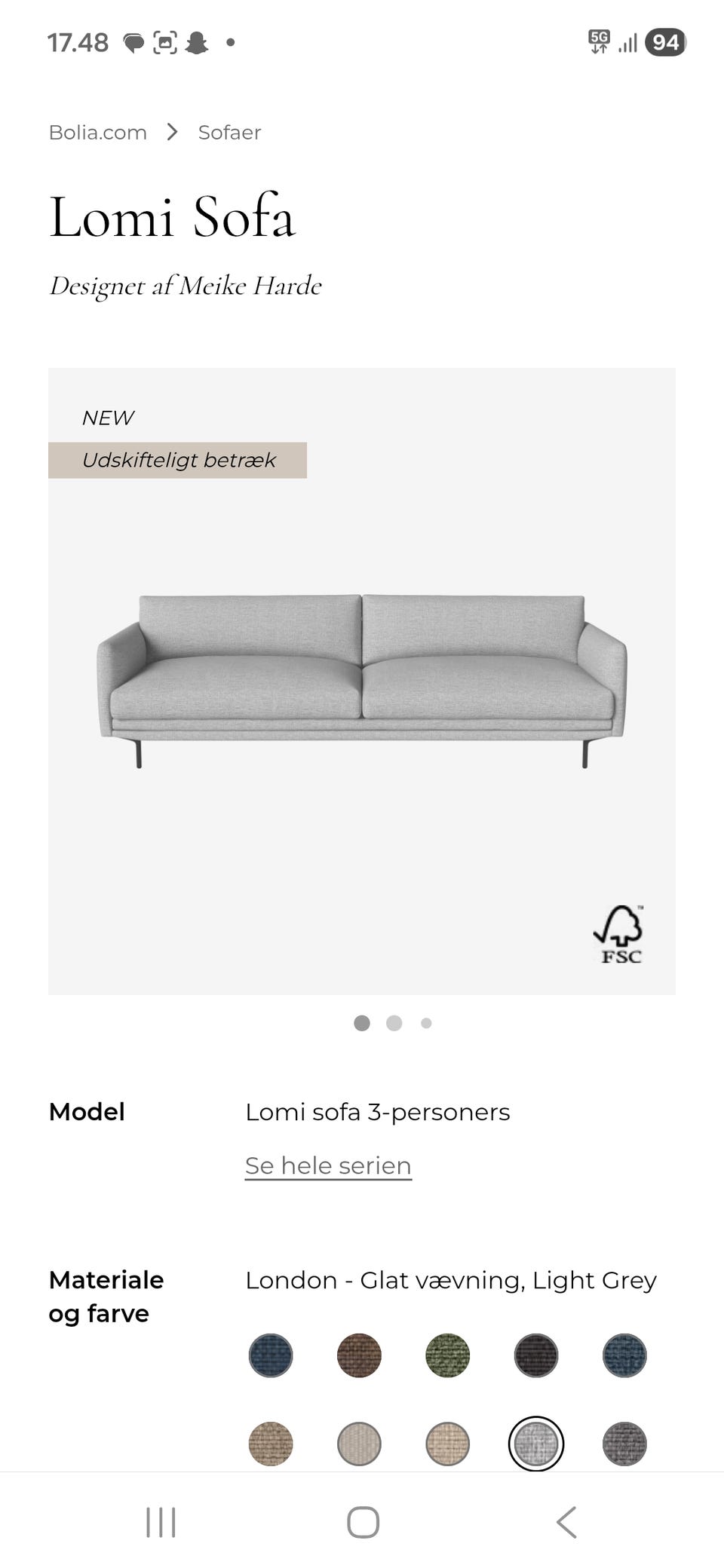
Task: Confirm the selected Light Grey fabric swatch
Action: pyautogui.click(x=535, y=1443)
